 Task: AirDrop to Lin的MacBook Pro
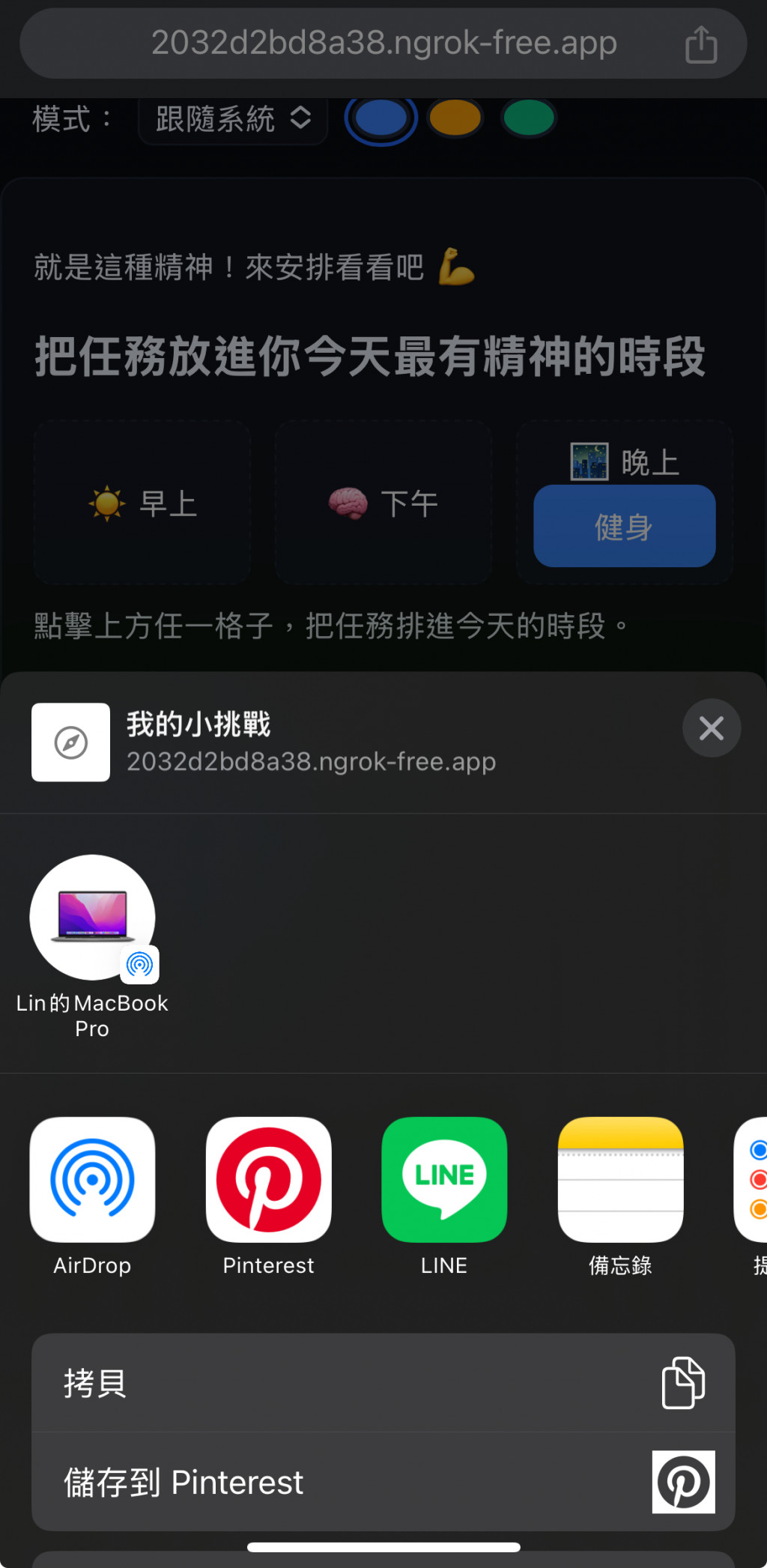(x=92, y=918)
